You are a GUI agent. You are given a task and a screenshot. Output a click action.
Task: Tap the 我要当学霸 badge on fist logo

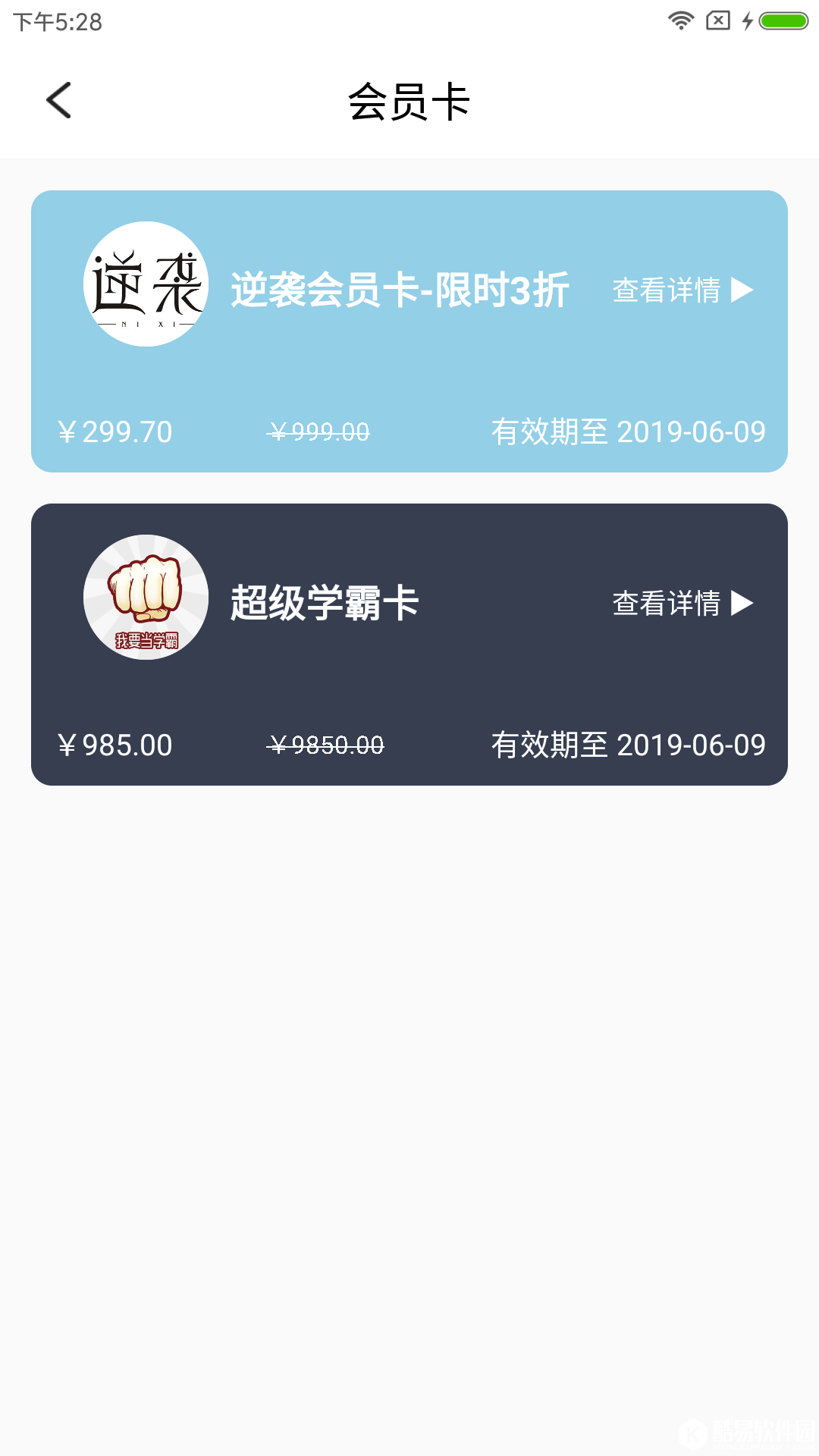[146, 642]
